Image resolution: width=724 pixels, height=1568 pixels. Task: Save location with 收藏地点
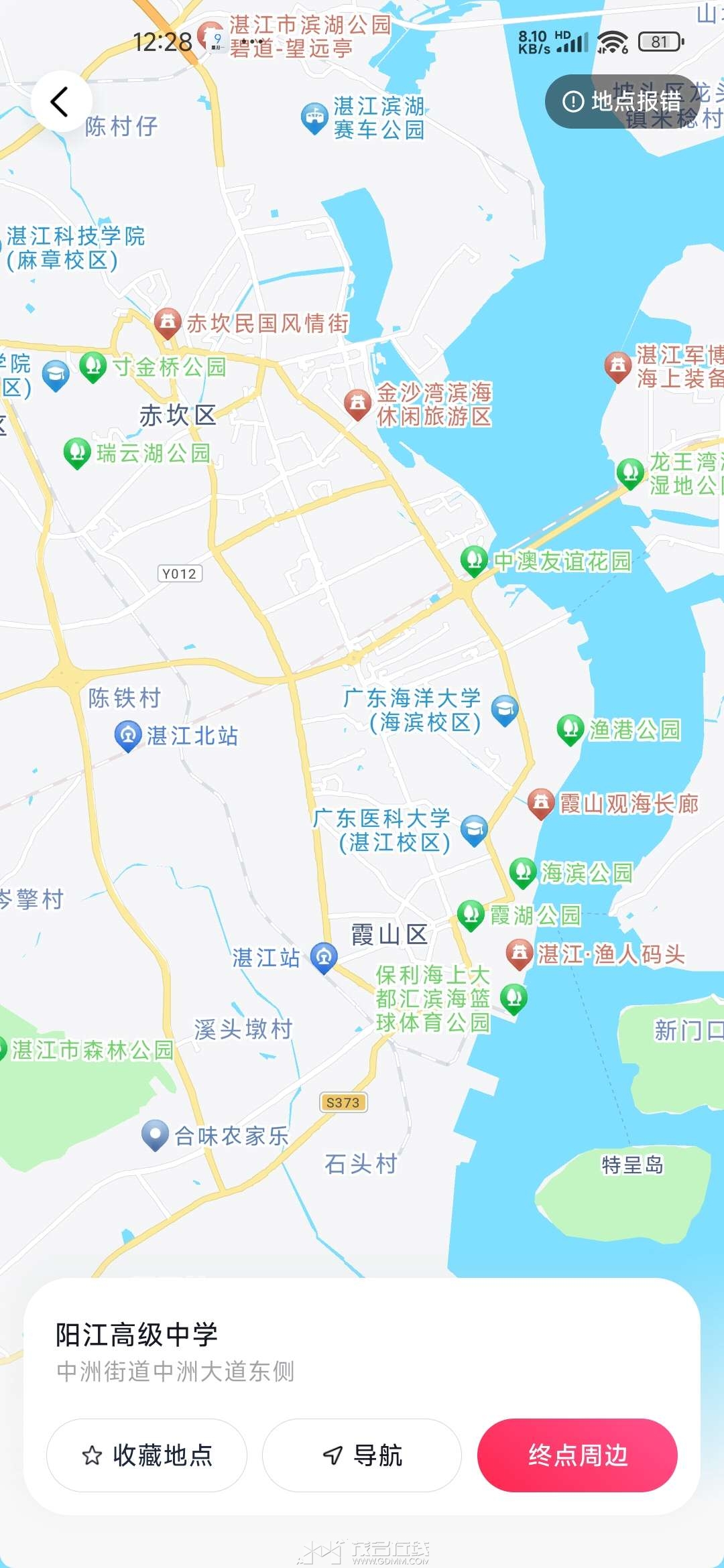pyautogui.click(x=147, y=1455)
